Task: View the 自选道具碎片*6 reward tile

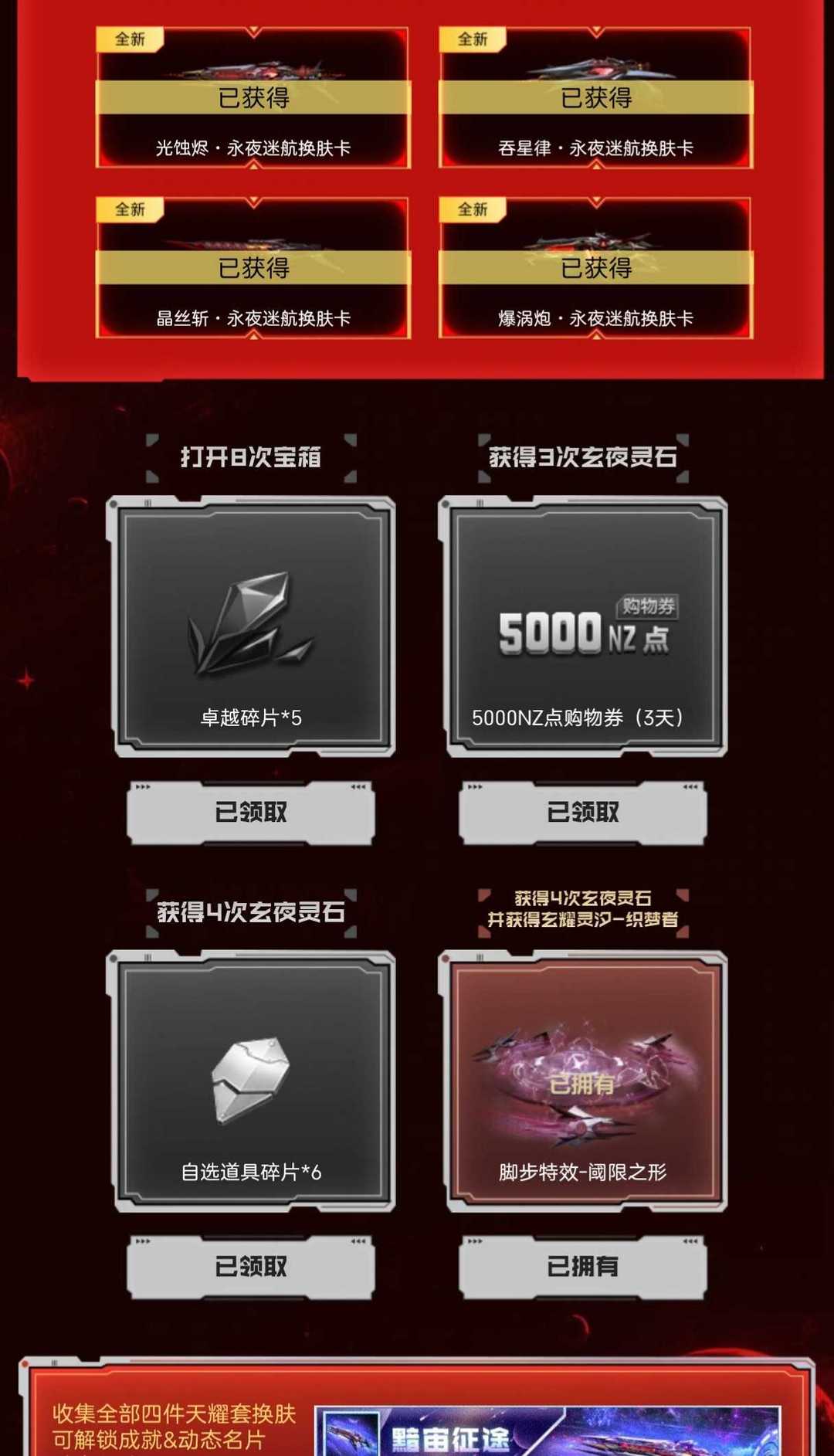Action: pos(251,1081)
